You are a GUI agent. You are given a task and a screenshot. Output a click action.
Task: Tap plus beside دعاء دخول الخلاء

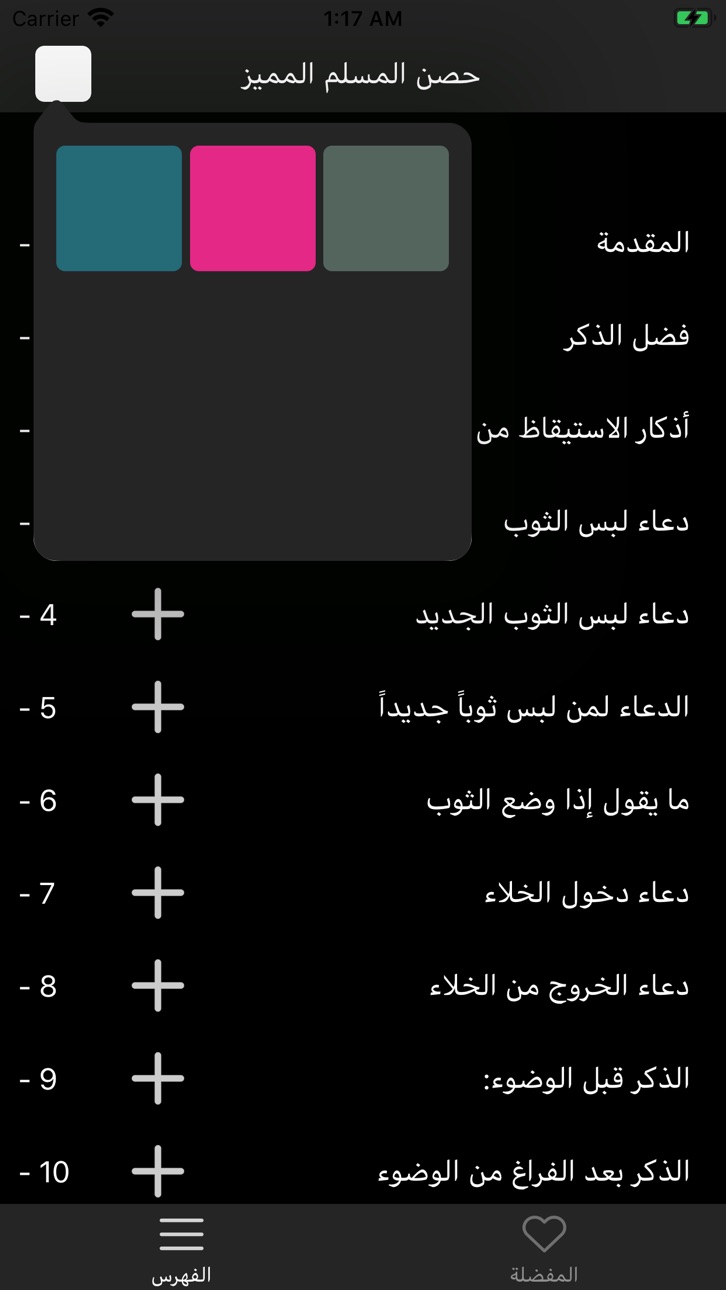158,893
